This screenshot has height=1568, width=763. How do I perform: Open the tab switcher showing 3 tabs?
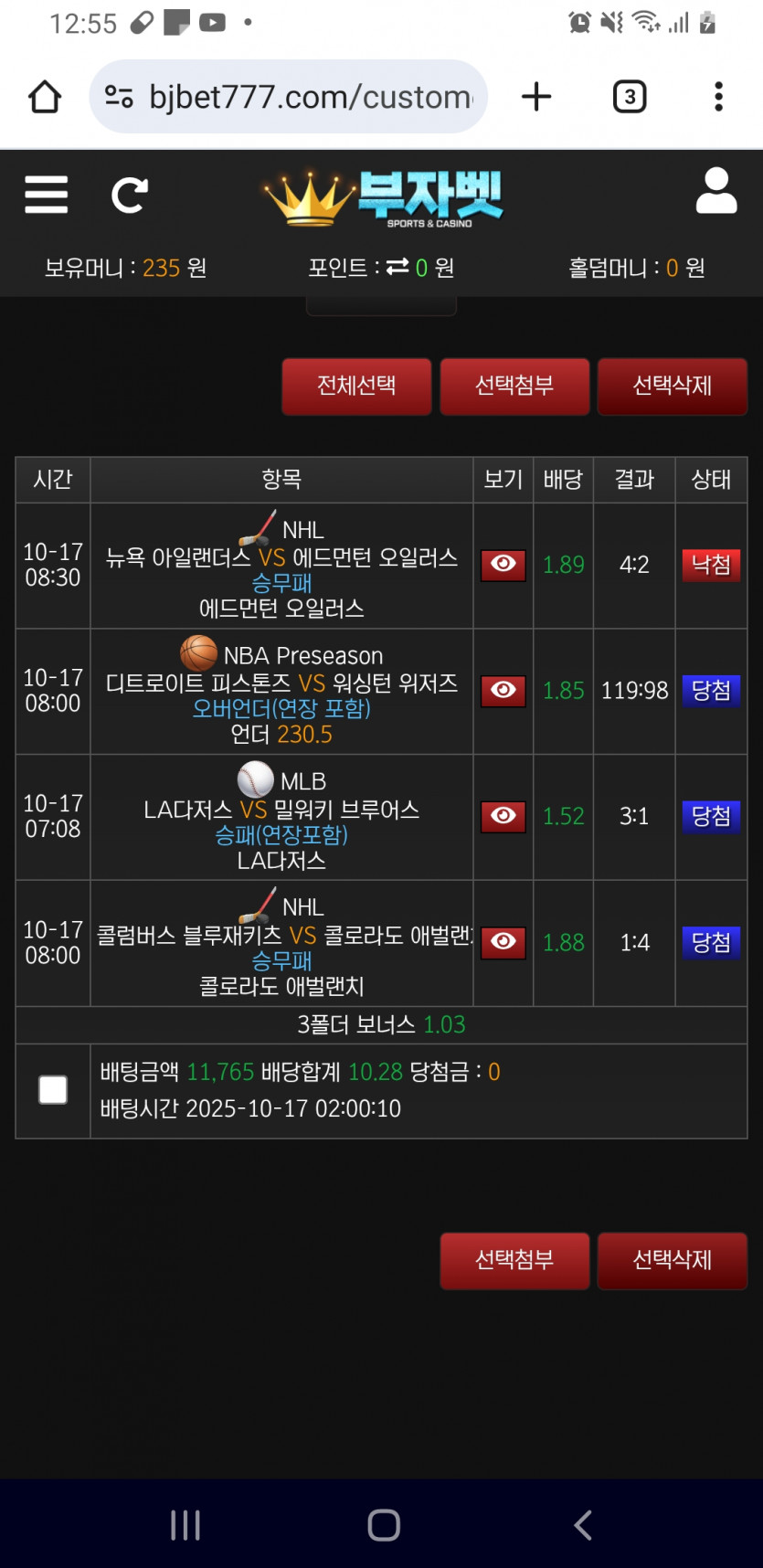pyautogui.click(x=630, y=97)
